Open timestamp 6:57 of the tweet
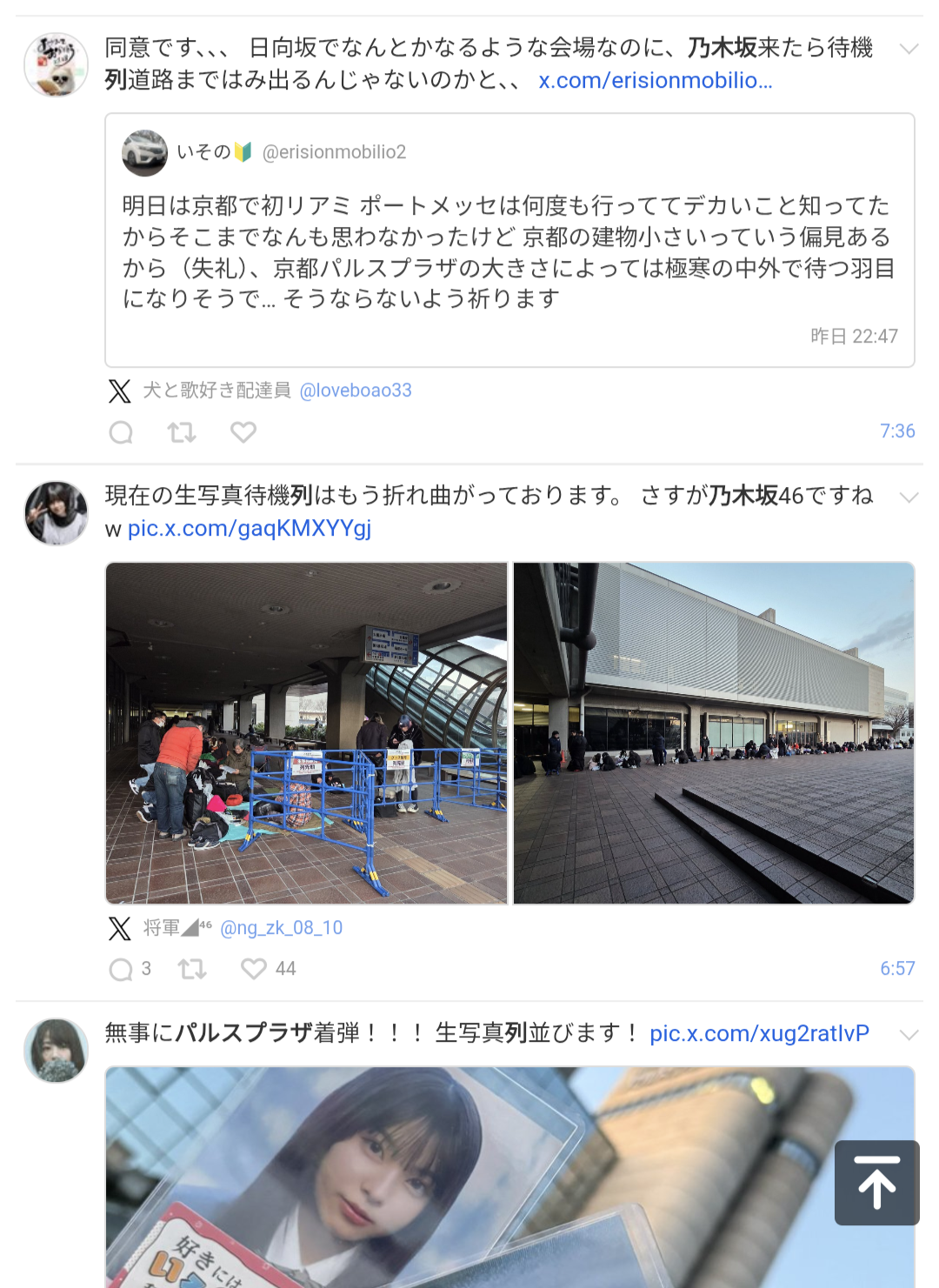This screenshot has height=1288, width=939. (896, 969)
